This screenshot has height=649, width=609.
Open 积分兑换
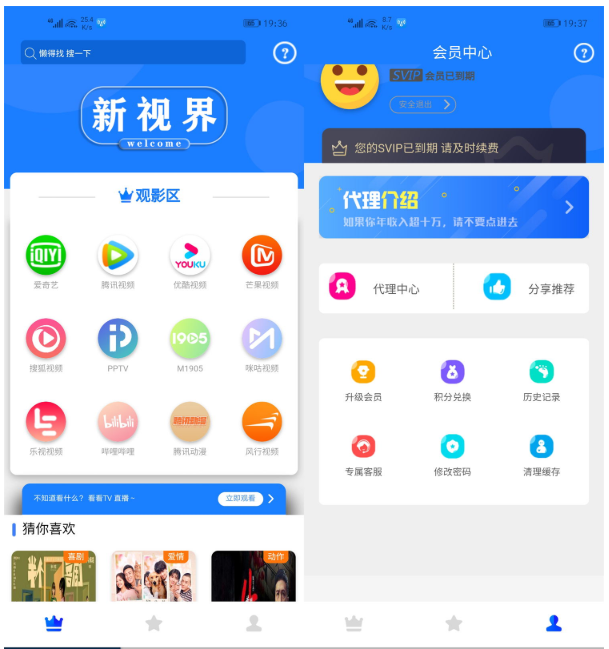click(x=452, y=380)
